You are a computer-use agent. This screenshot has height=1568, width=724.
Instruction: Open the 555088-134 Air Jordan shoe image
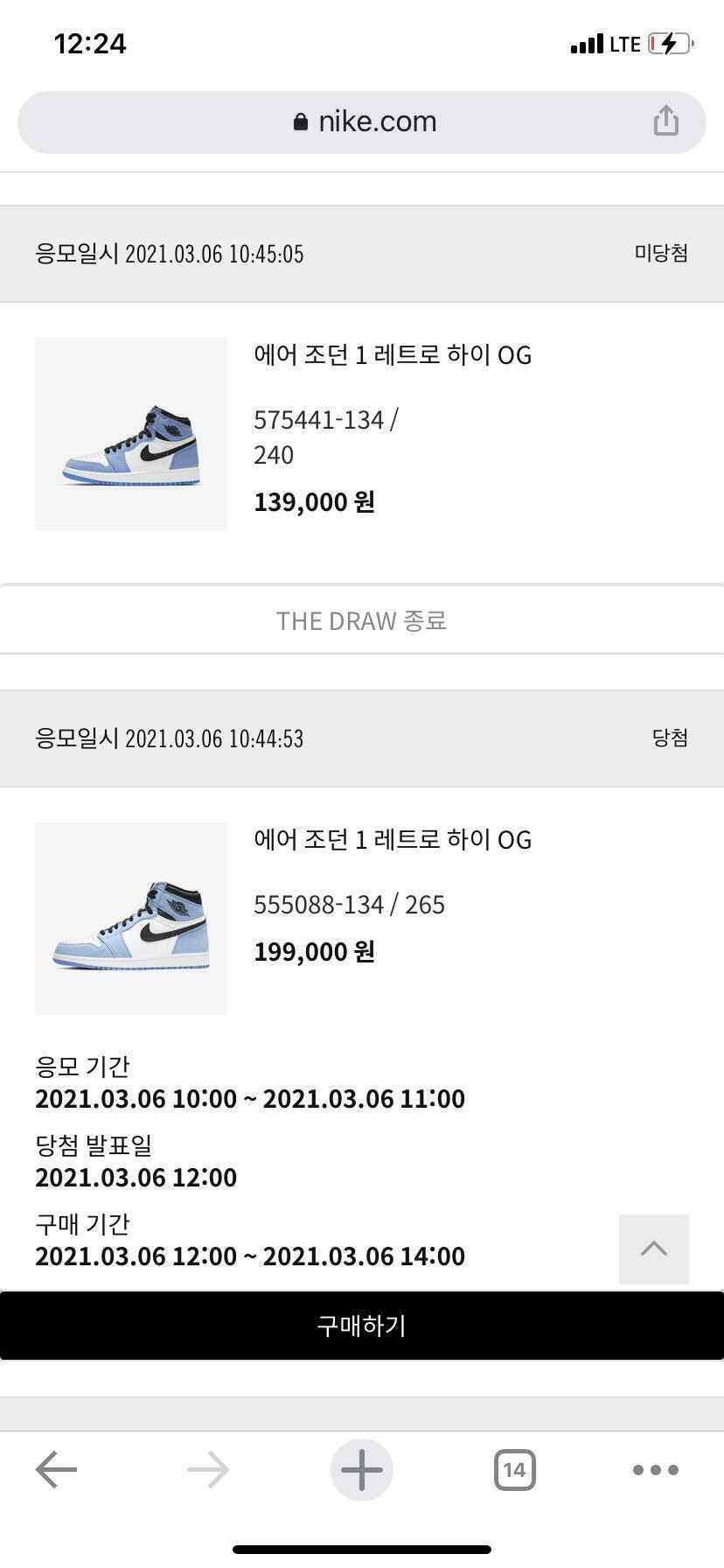[131, 919]
